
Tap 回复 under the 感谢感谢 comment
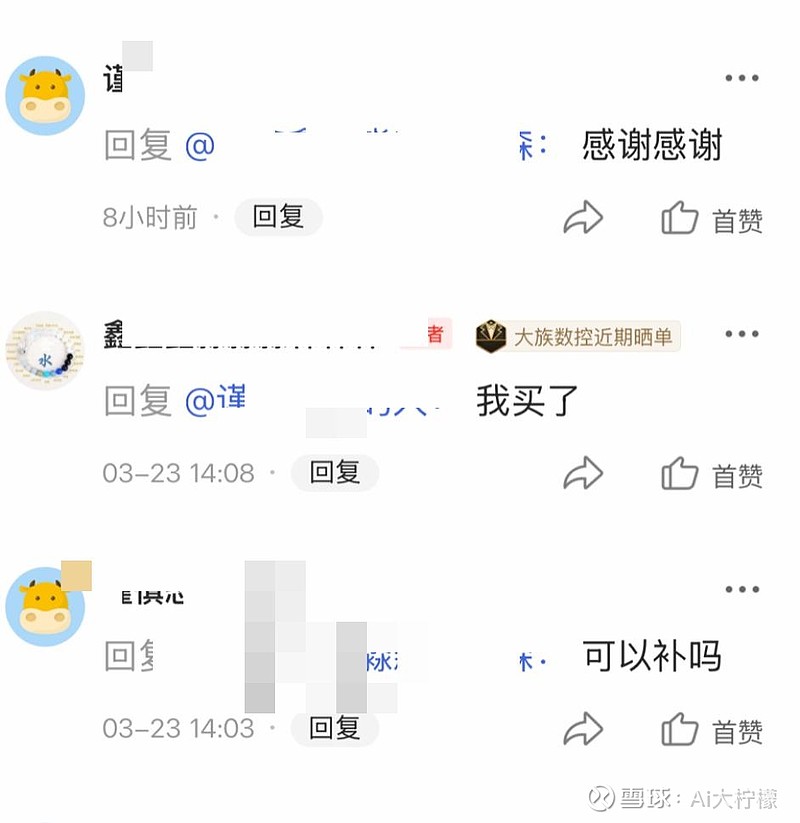277,218
